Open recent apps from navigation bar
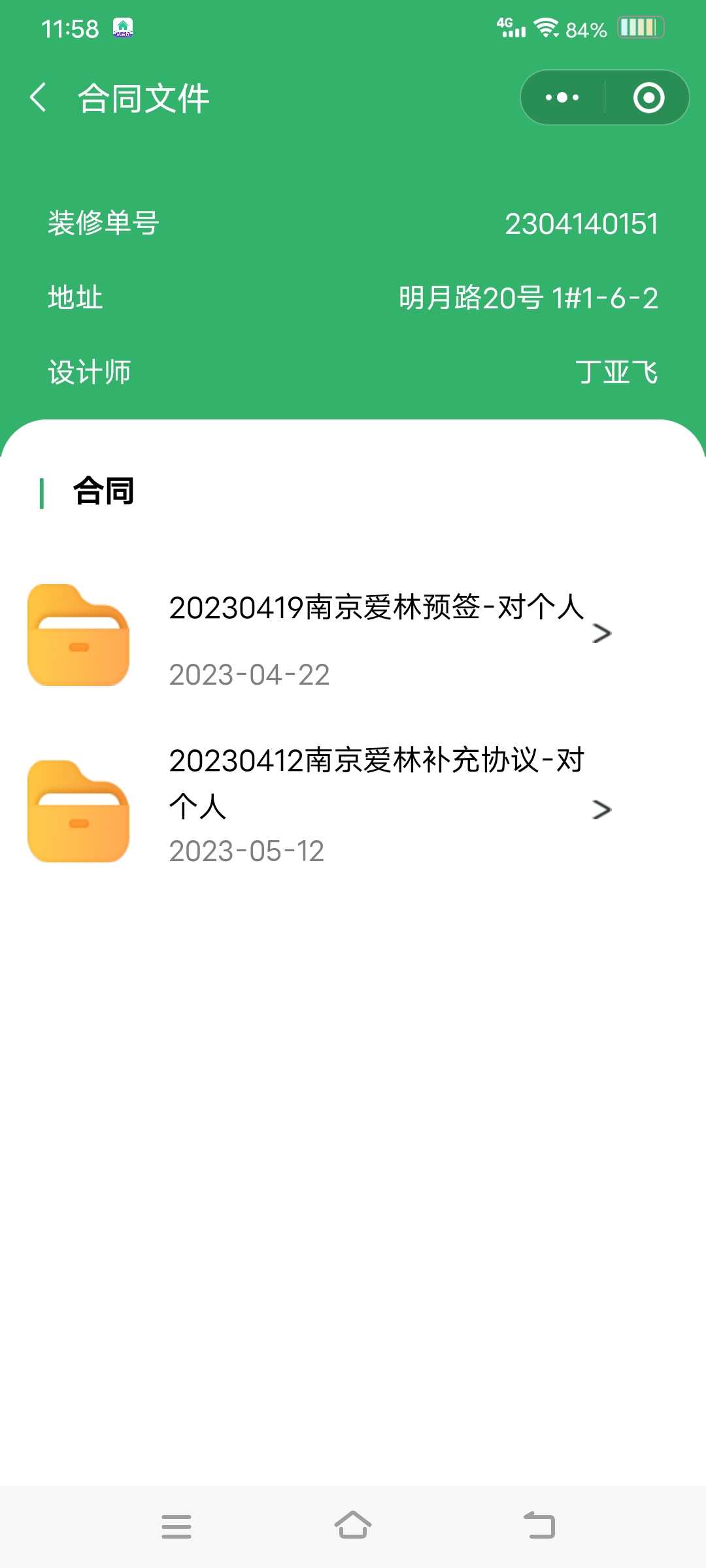706x1568 pixels. pyautogui.click(x=176, y=1526)
